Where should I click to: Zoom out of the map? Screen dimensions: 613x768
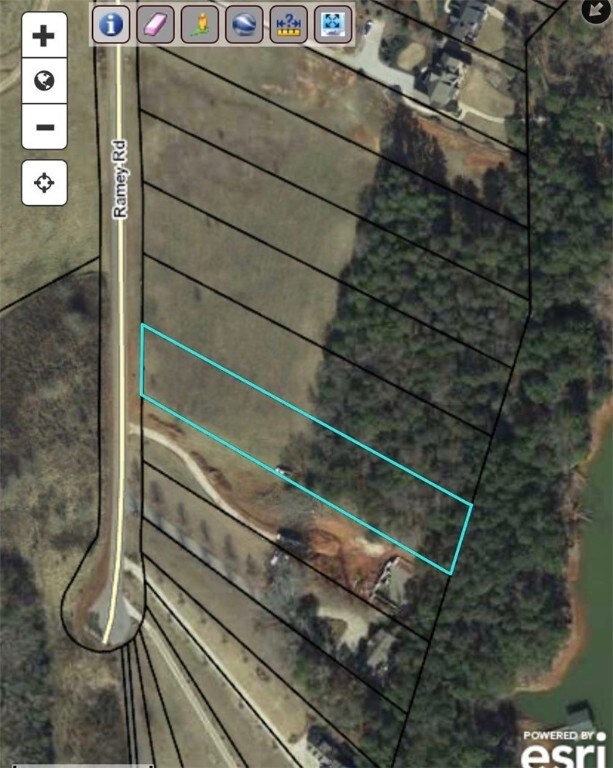(44, 127)
